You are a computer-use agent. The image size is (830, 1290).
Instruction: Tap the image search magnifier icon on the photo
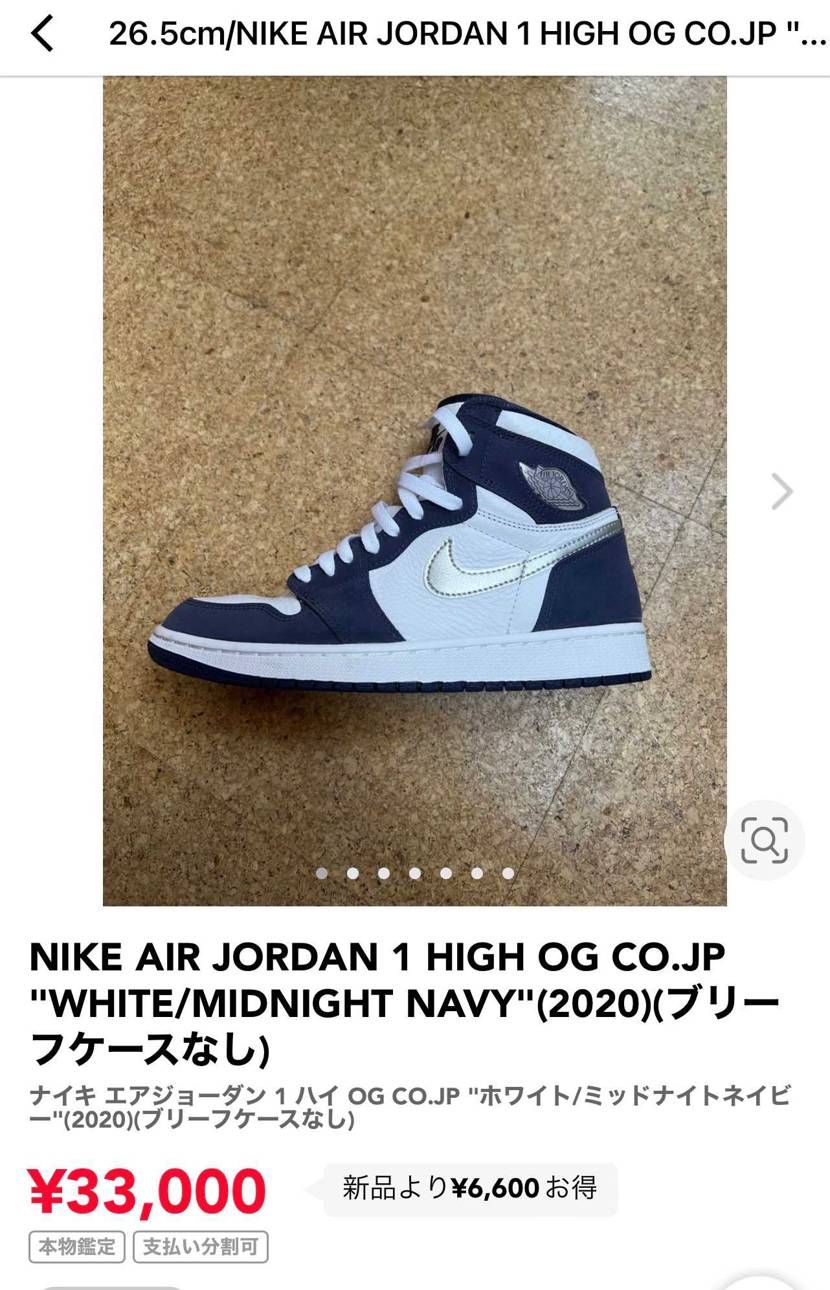click(764, 841)
